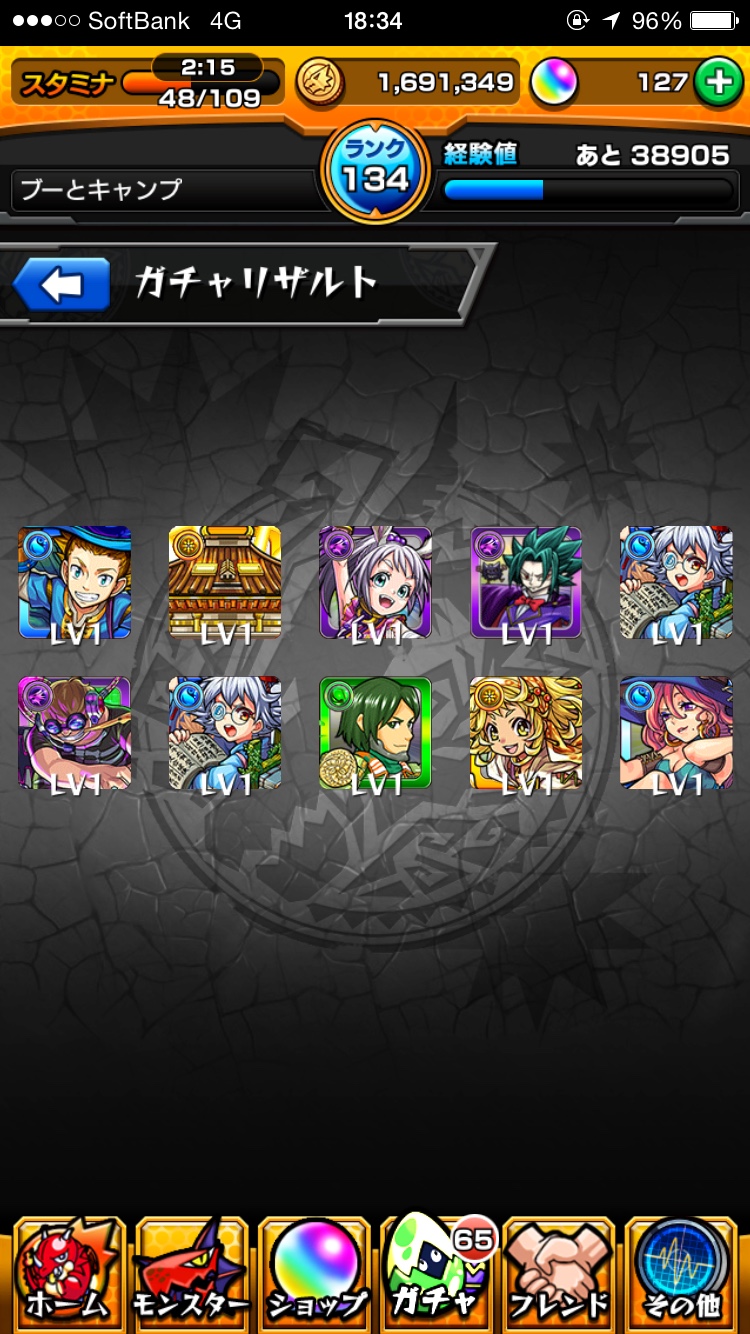Switch to the ガチャ tab

tap(437, 1271)
